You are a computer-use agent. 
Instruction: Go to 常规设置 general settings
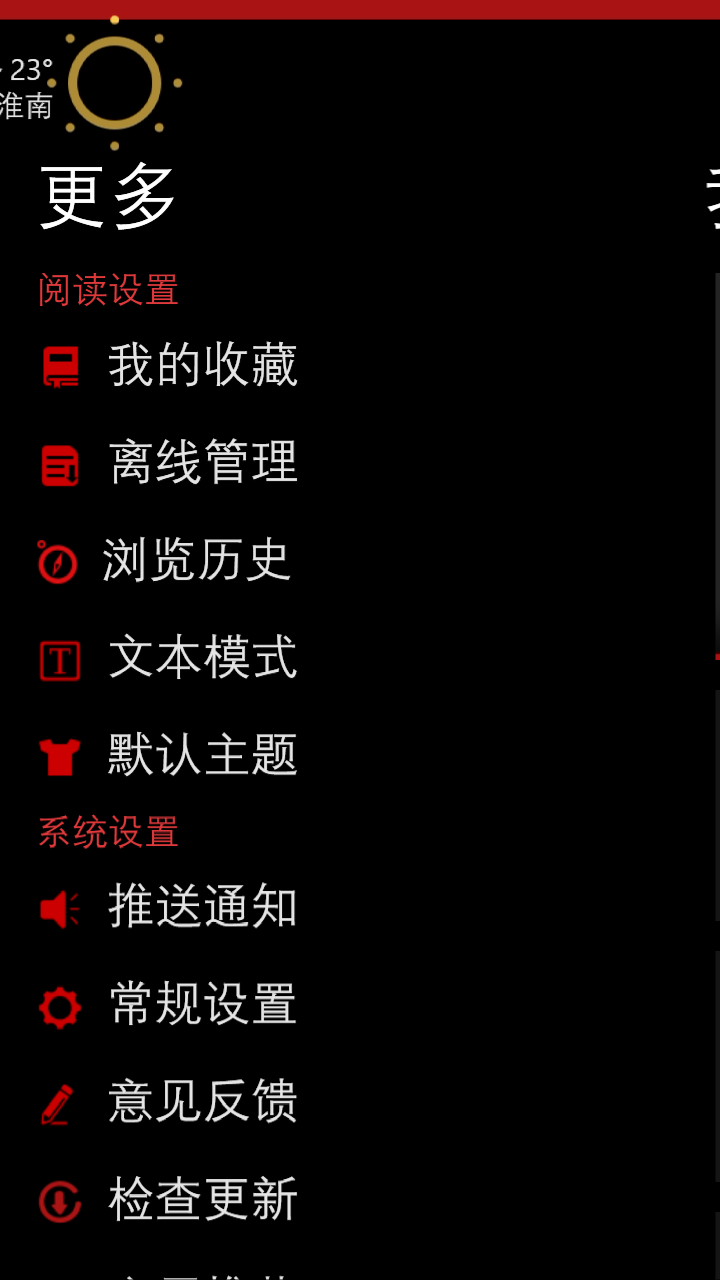pyautogui.click(x=202, y=1004)
